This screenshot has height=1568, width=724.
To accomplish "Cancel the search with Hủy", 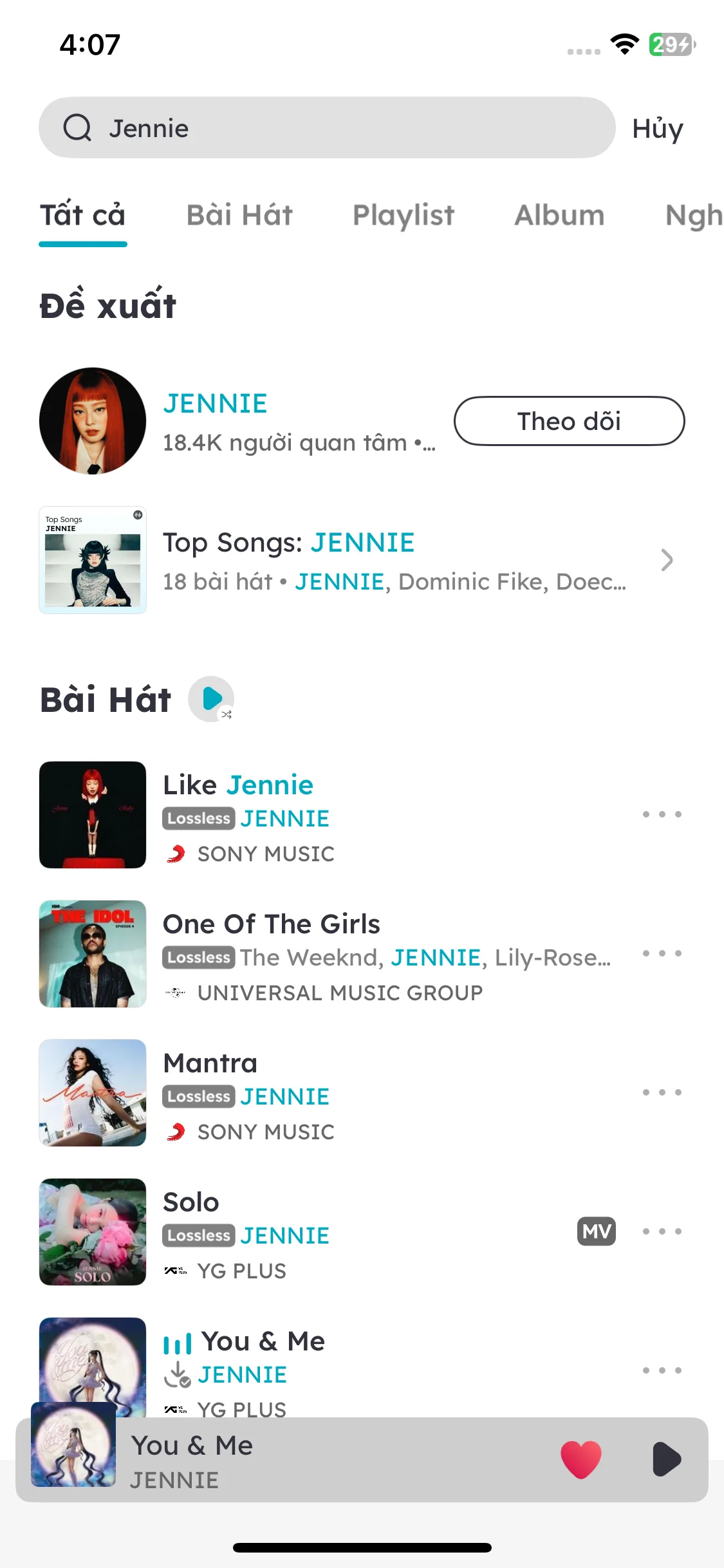I will coord(657,129).
